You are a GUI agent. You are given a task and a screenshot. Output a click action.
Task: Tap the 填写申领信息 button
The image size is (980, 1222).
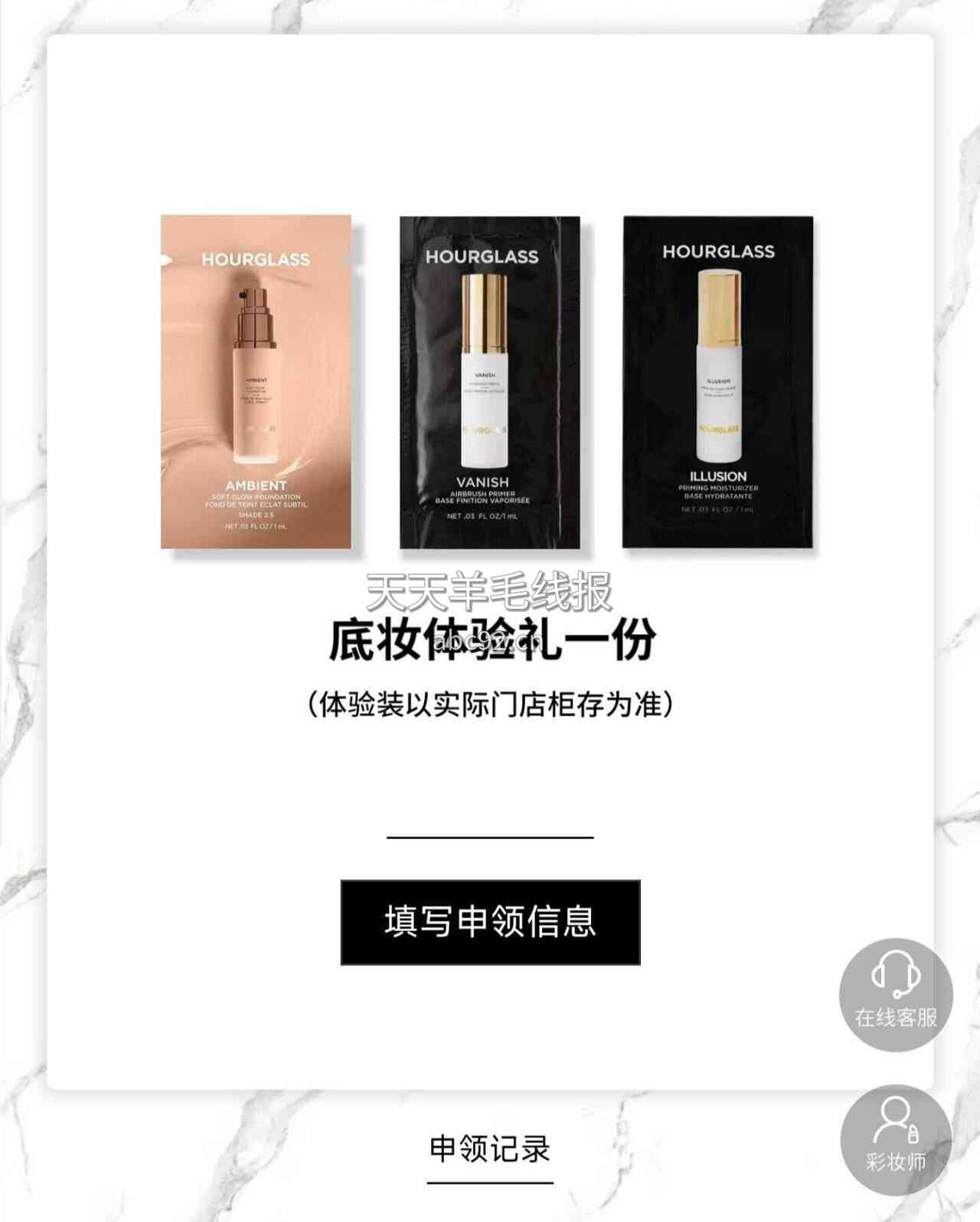(x=490, y=922)
